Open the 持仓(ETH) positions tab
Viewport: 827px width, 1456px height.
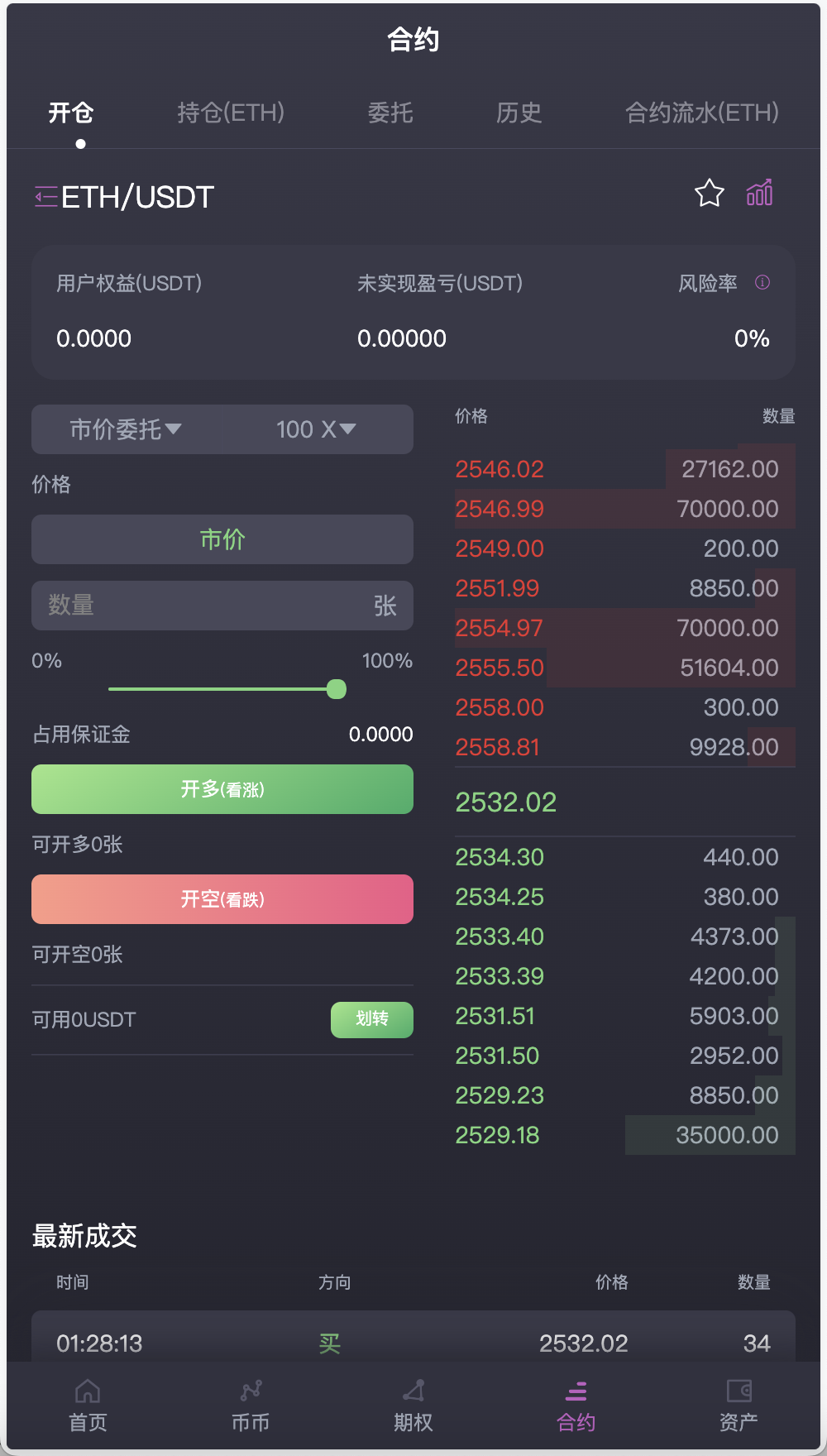232,113
